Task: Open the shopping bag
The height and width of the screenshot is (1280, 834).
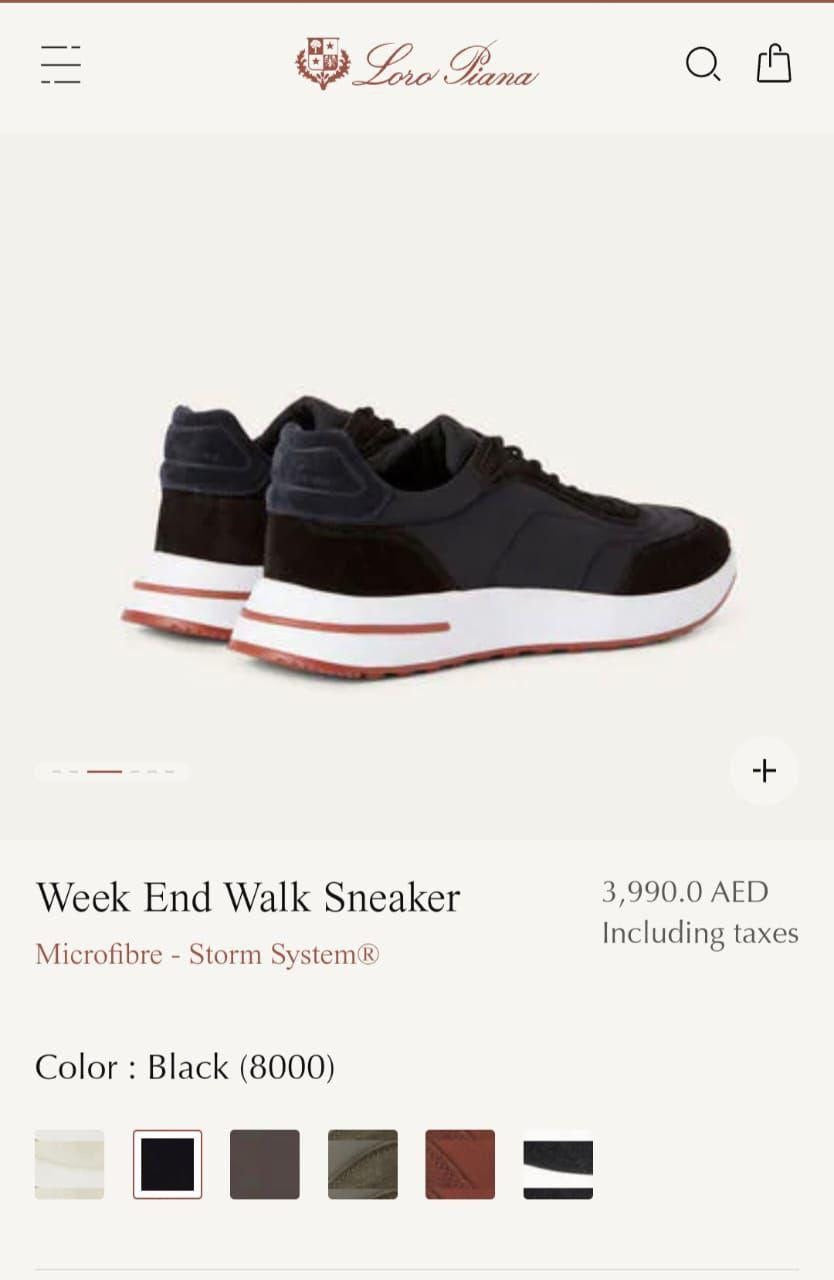Action: 772,64
